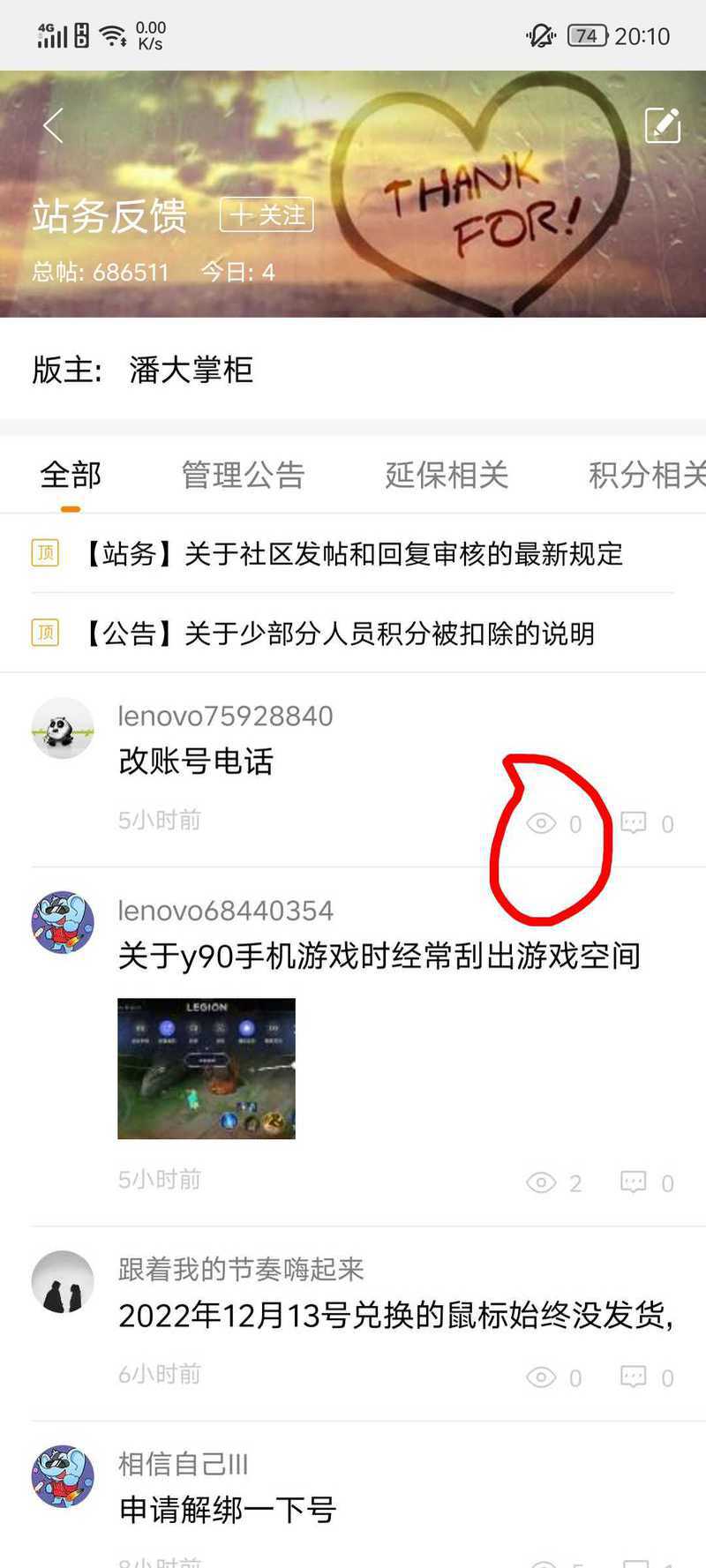Switch to the 管理公告 tab
This screenshot has height=1568, width=706.
click(x=243, y=475)
